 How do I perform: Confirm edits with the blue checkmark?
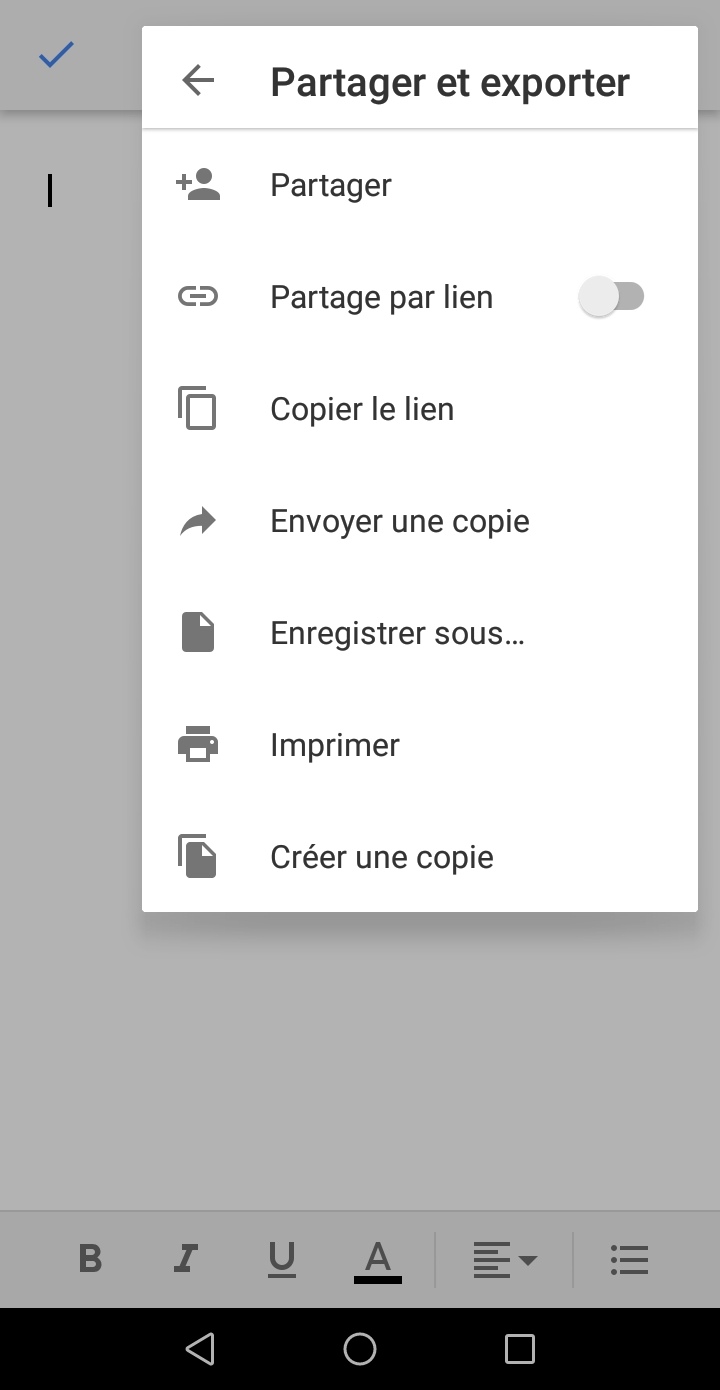click(56, 56)
